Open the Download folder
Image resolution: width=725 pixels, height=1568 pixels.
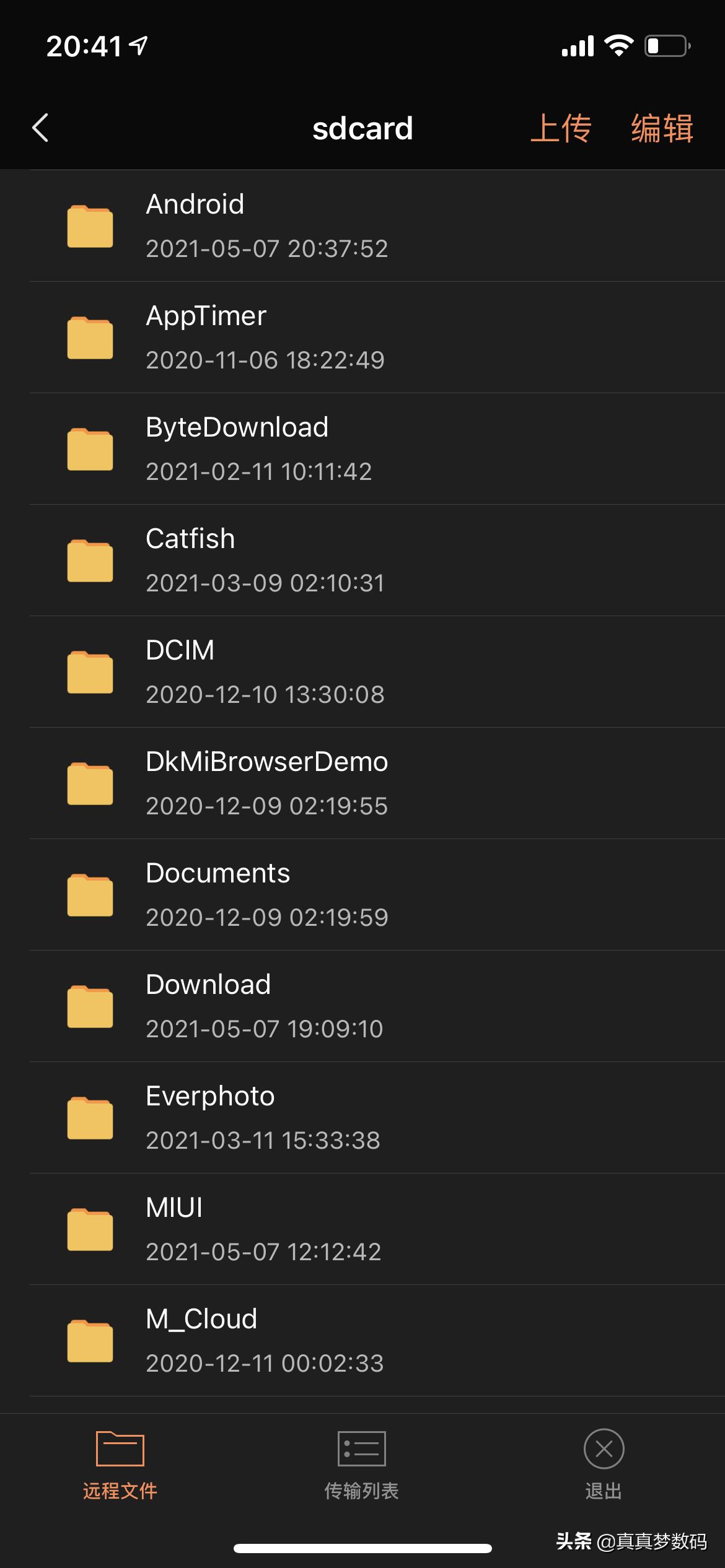[x=362, y=1006]
